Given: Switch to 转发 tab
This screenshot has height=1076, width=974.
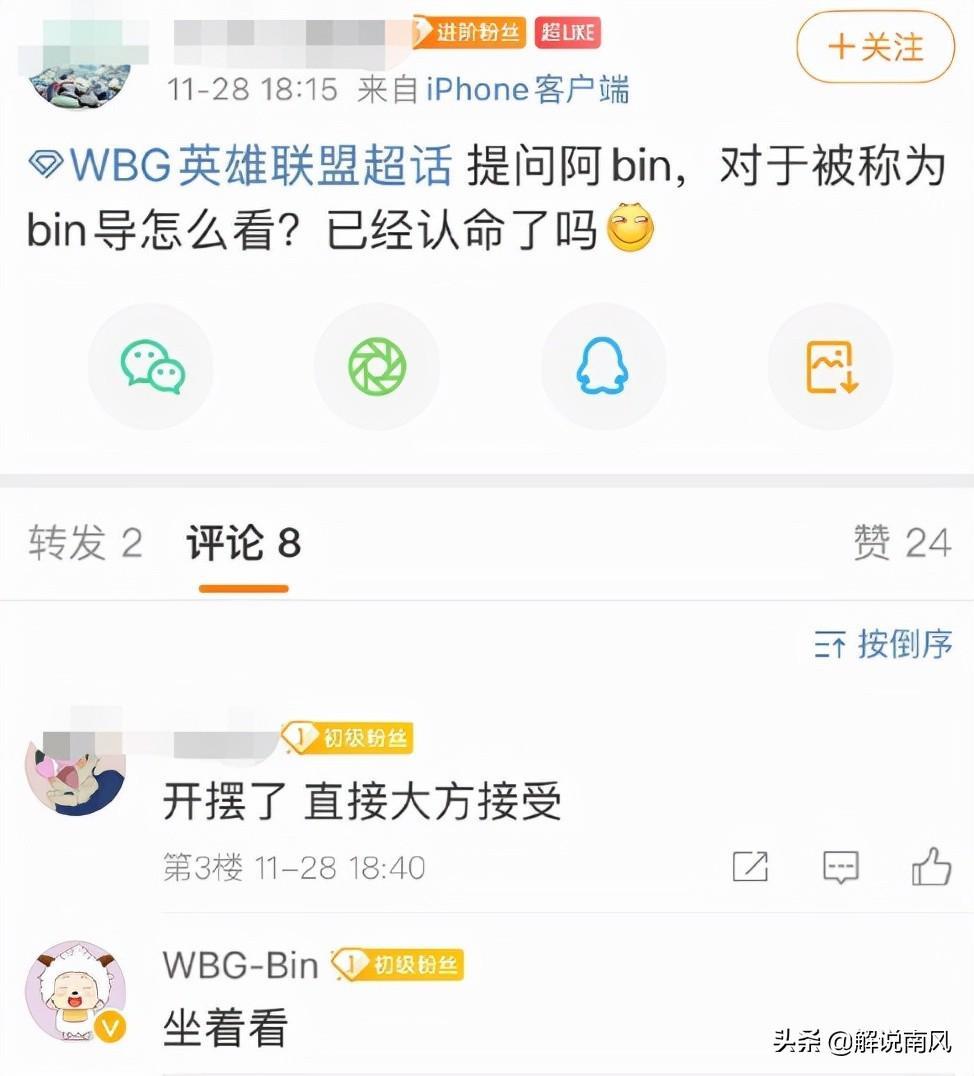Looking at the screenshot, I should coord(85,544).
